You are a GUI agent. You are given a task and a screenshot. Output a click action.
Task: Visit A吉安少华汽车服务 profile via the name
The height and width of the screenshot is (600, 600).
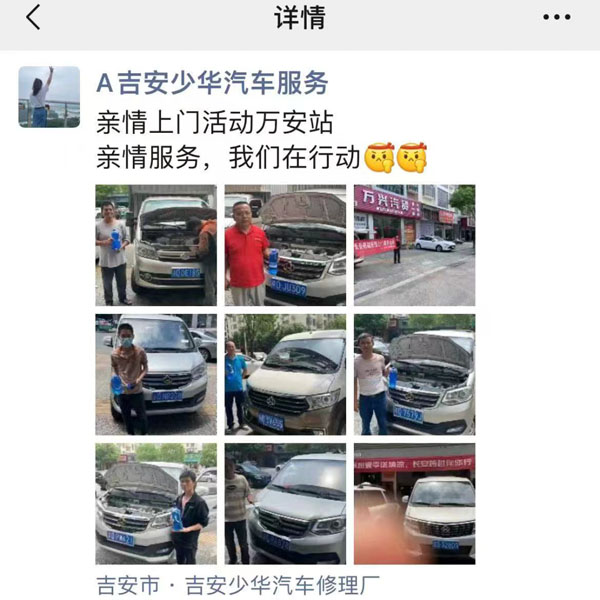point(212,83)
